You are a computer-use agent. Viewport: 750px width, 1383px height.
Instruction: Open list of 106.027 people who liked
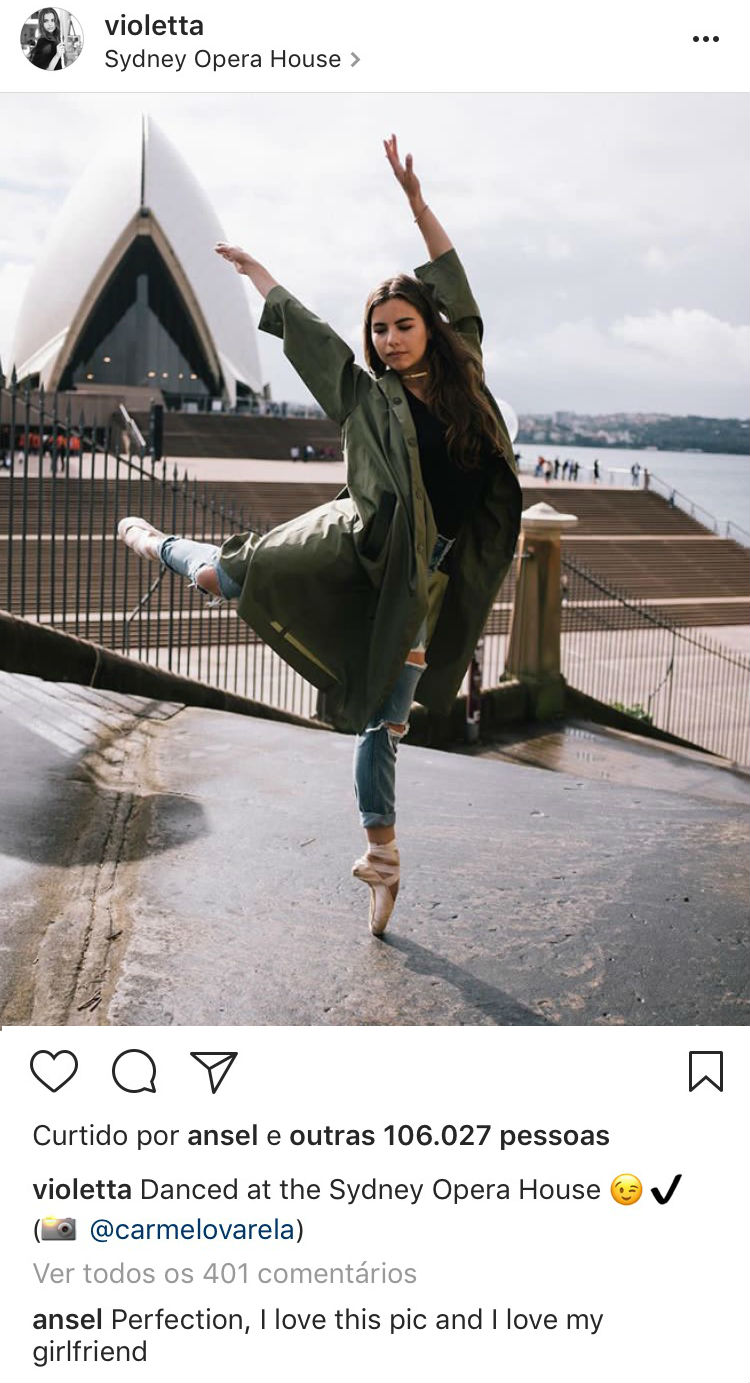click(449, 1136)
